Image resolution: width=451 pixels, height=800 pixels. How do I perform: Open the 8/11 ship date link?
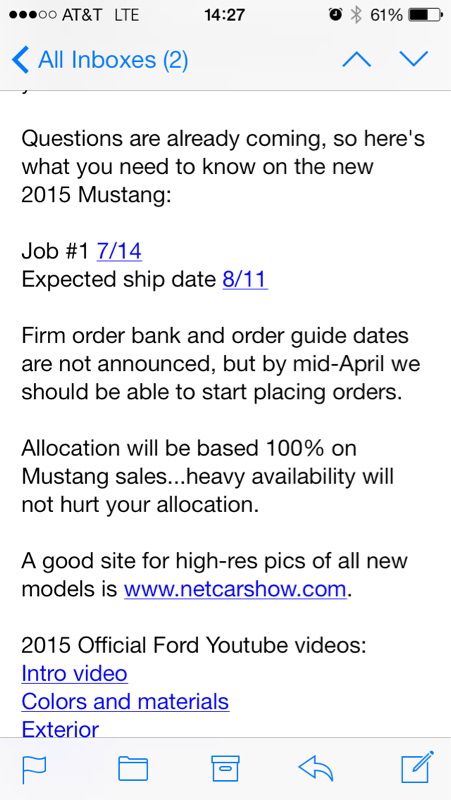pyautogui.click(x=245, y=280)
